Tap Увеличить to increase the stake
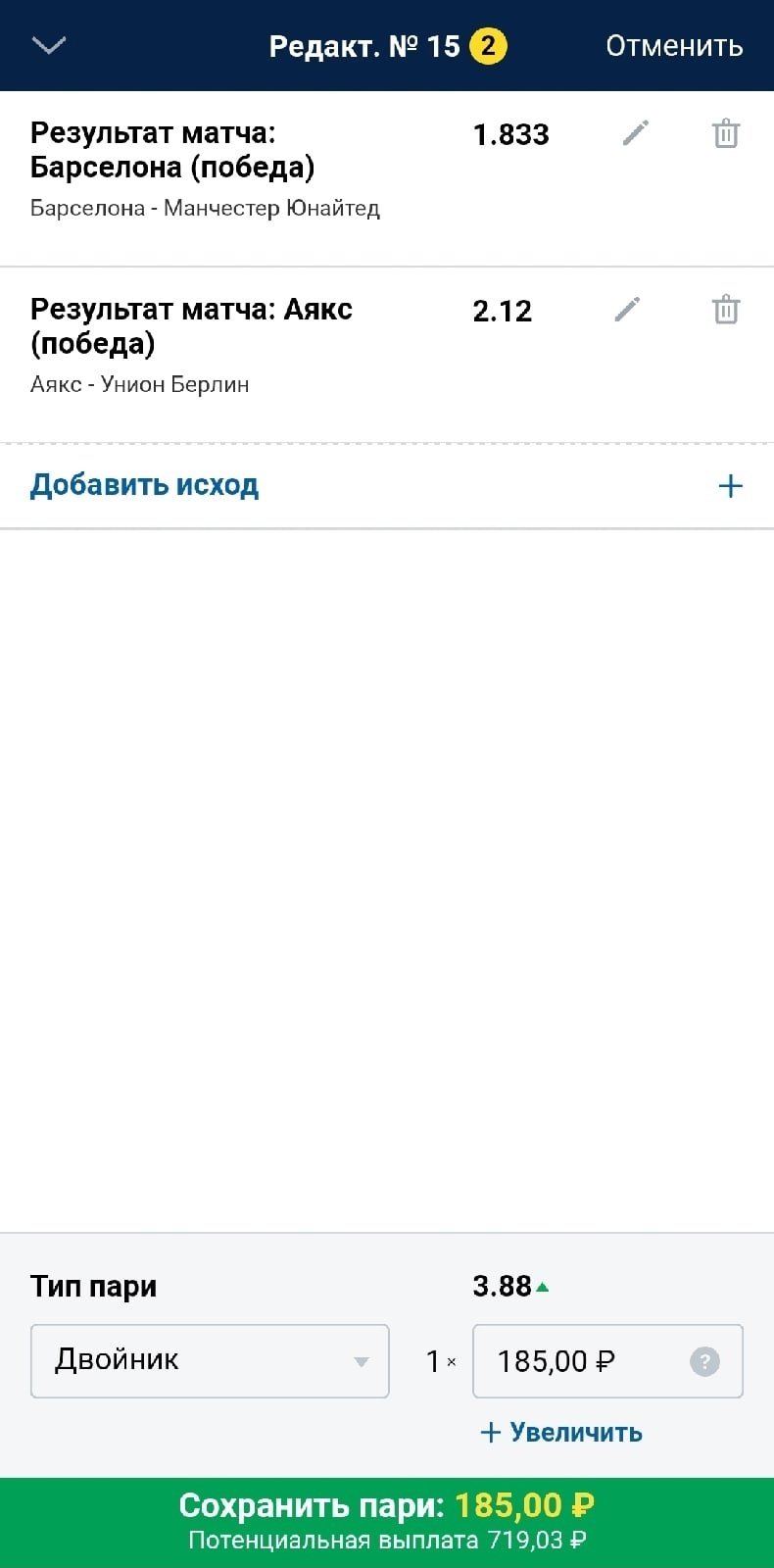 click(x=561, y=1433)
